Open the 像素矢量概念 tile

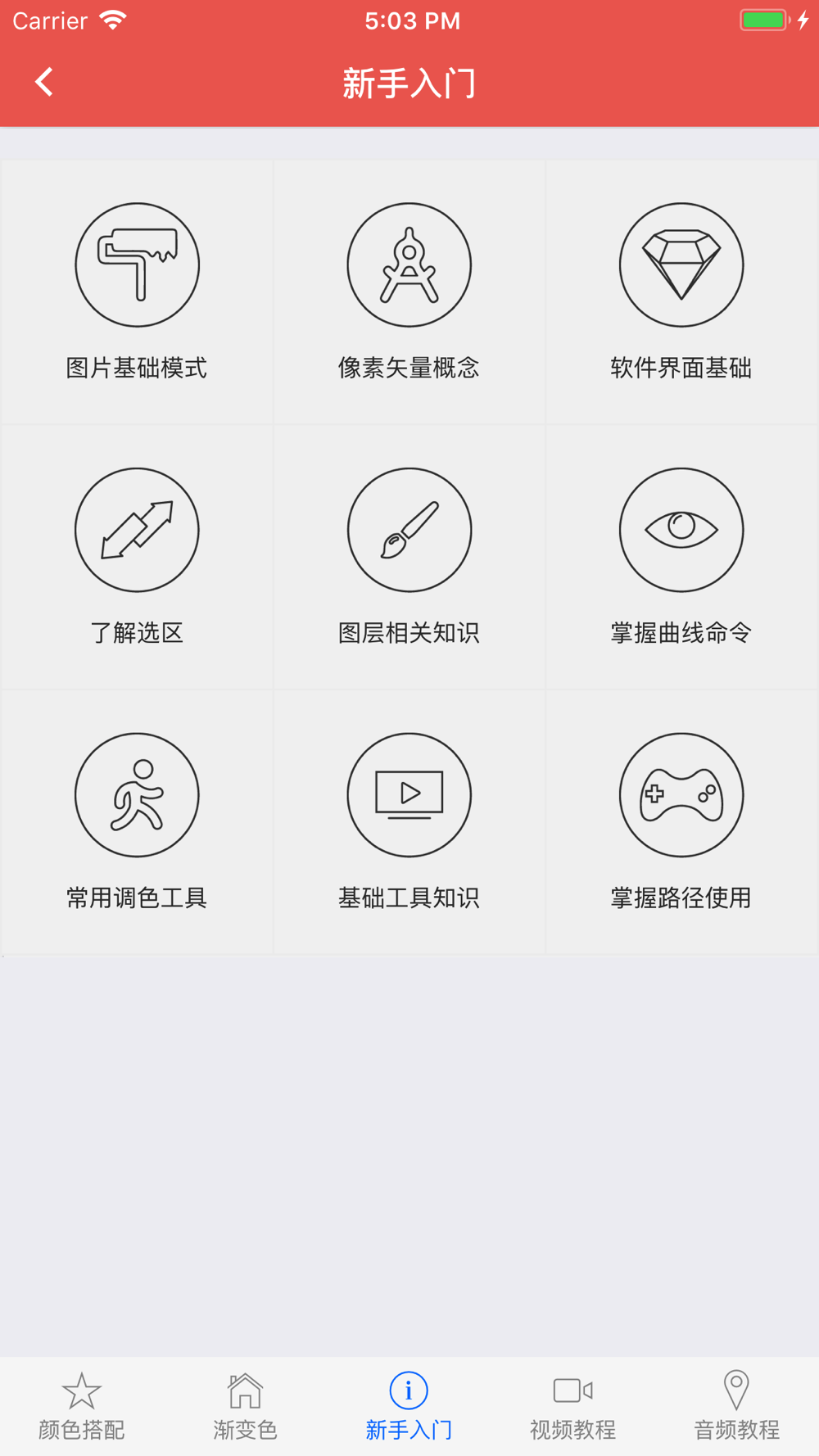(409, 292)
